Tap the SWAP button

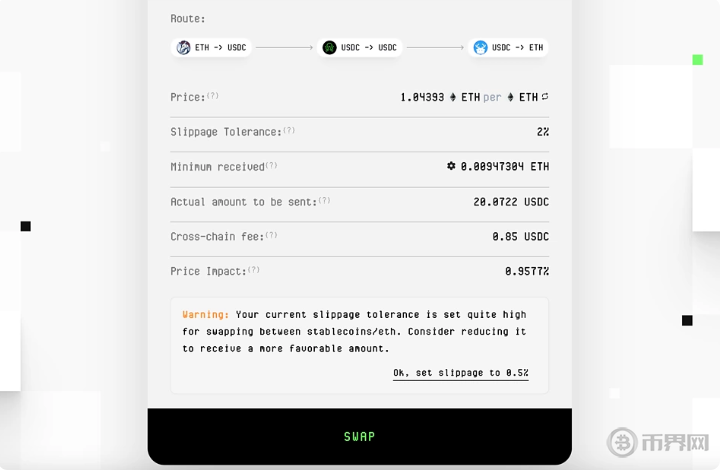click(359, 437)
